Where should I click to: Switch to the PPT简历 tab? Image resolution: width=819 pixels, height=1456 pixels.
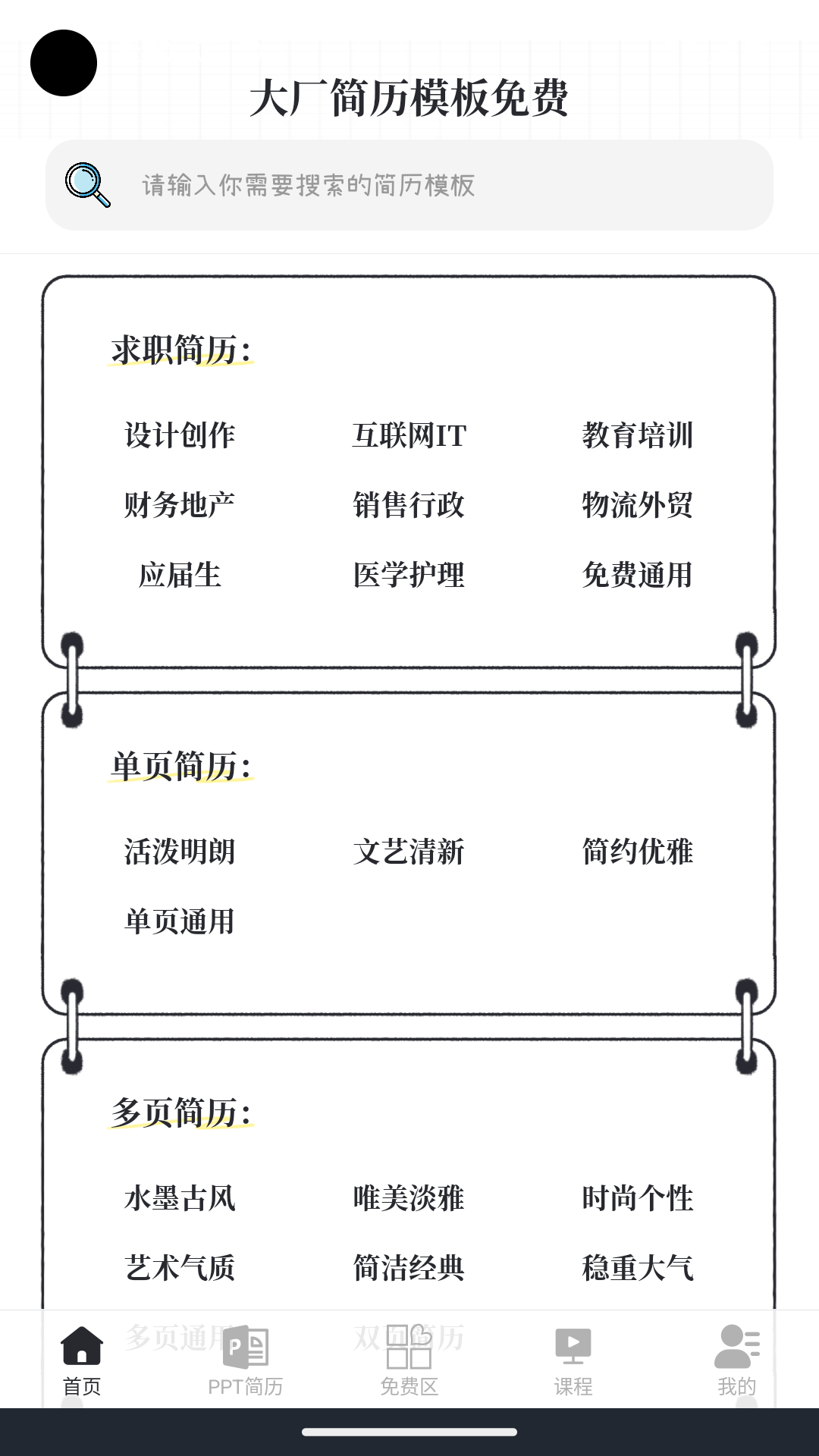click(x=245, y=1361)
